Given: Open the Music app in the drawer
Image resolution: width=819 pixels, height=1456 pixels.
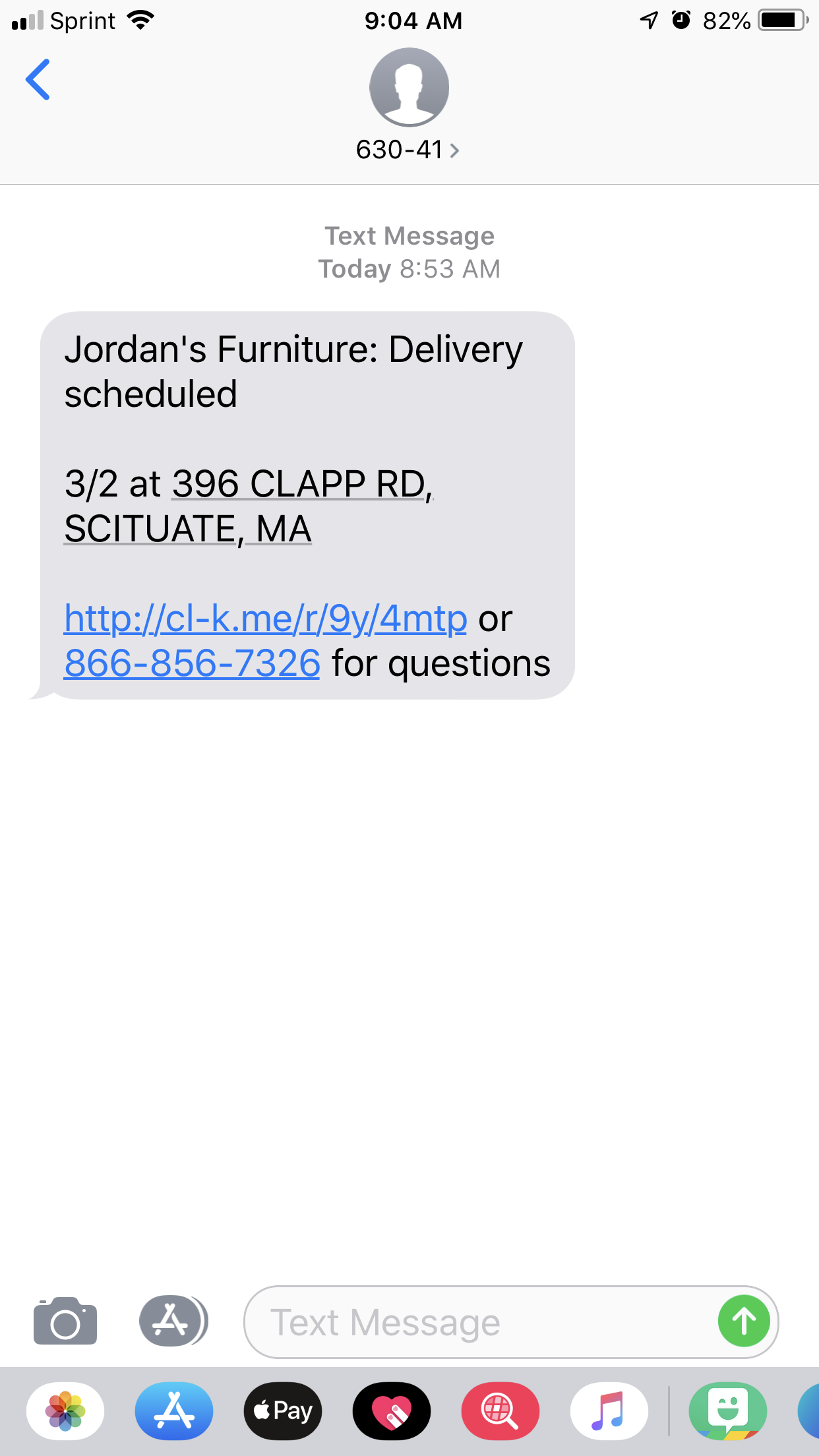Looking at the screenshot, I should 609,1411.
